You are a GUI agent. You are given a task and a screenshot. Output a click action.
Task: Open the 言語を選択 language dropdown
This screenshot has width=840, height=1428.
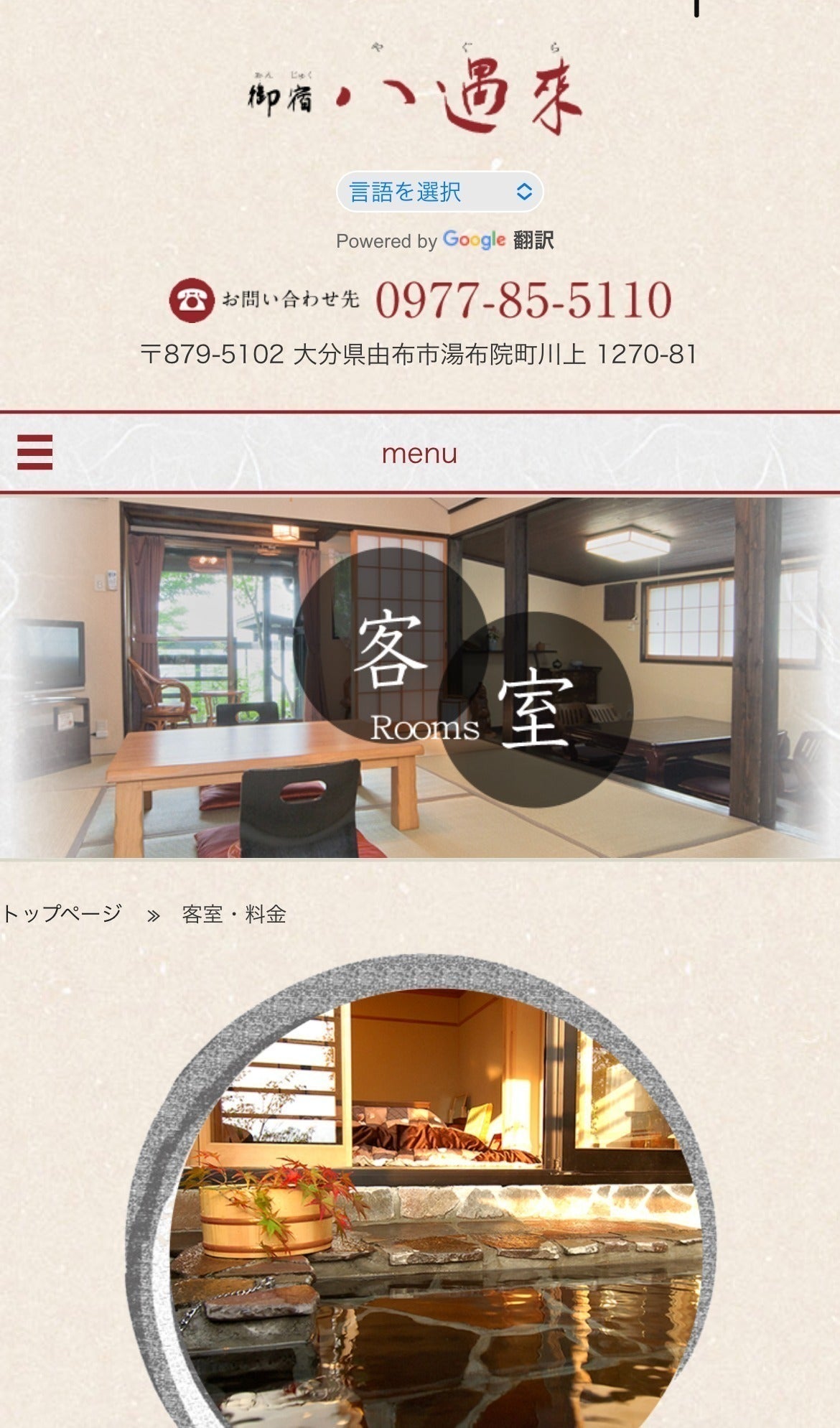(x=439, y=192)
